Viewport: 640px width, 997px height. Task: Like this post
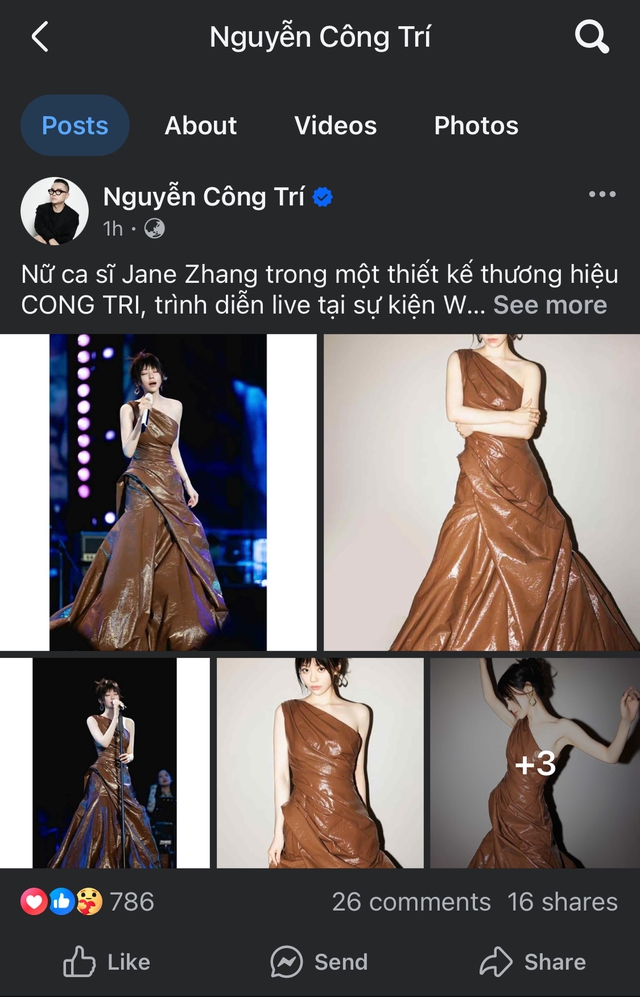click(107, 962)
